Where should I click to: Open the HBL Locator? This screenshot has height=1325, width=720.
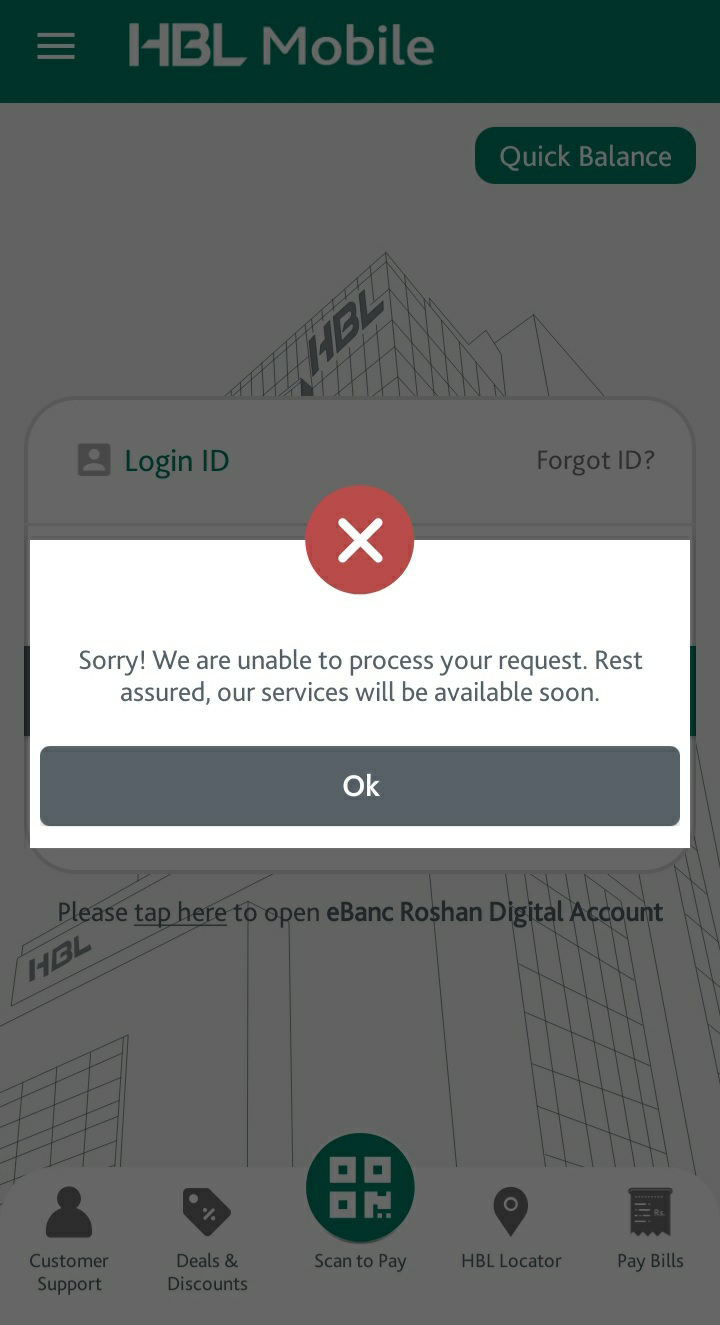coord(511,1228)
